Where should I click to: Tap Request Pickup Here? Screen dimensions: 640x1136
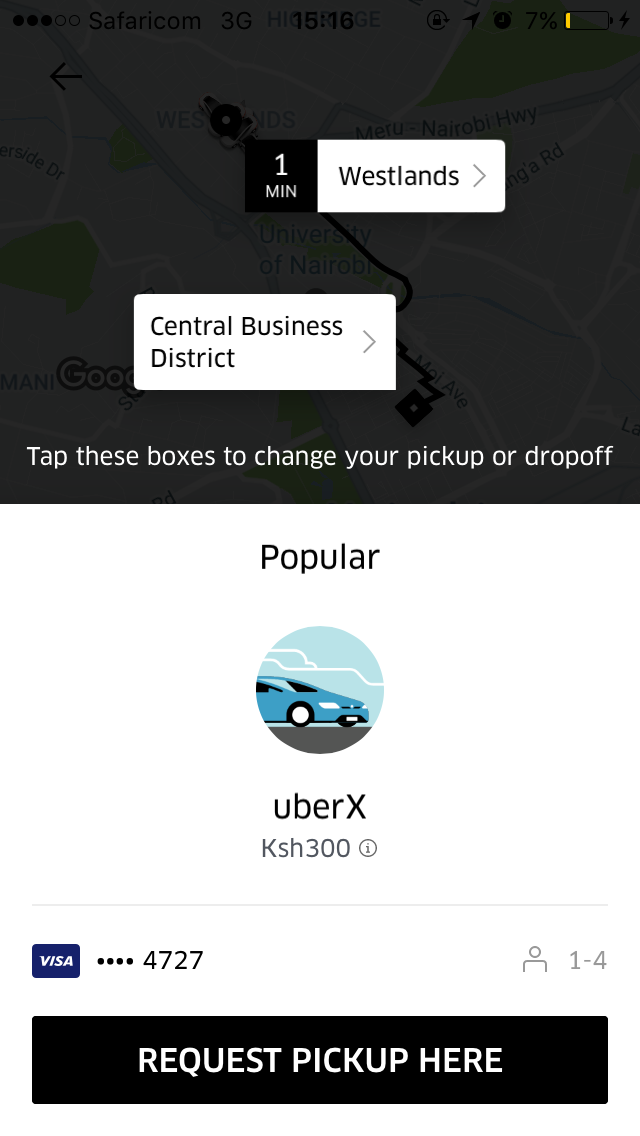tap(320, 1060)
